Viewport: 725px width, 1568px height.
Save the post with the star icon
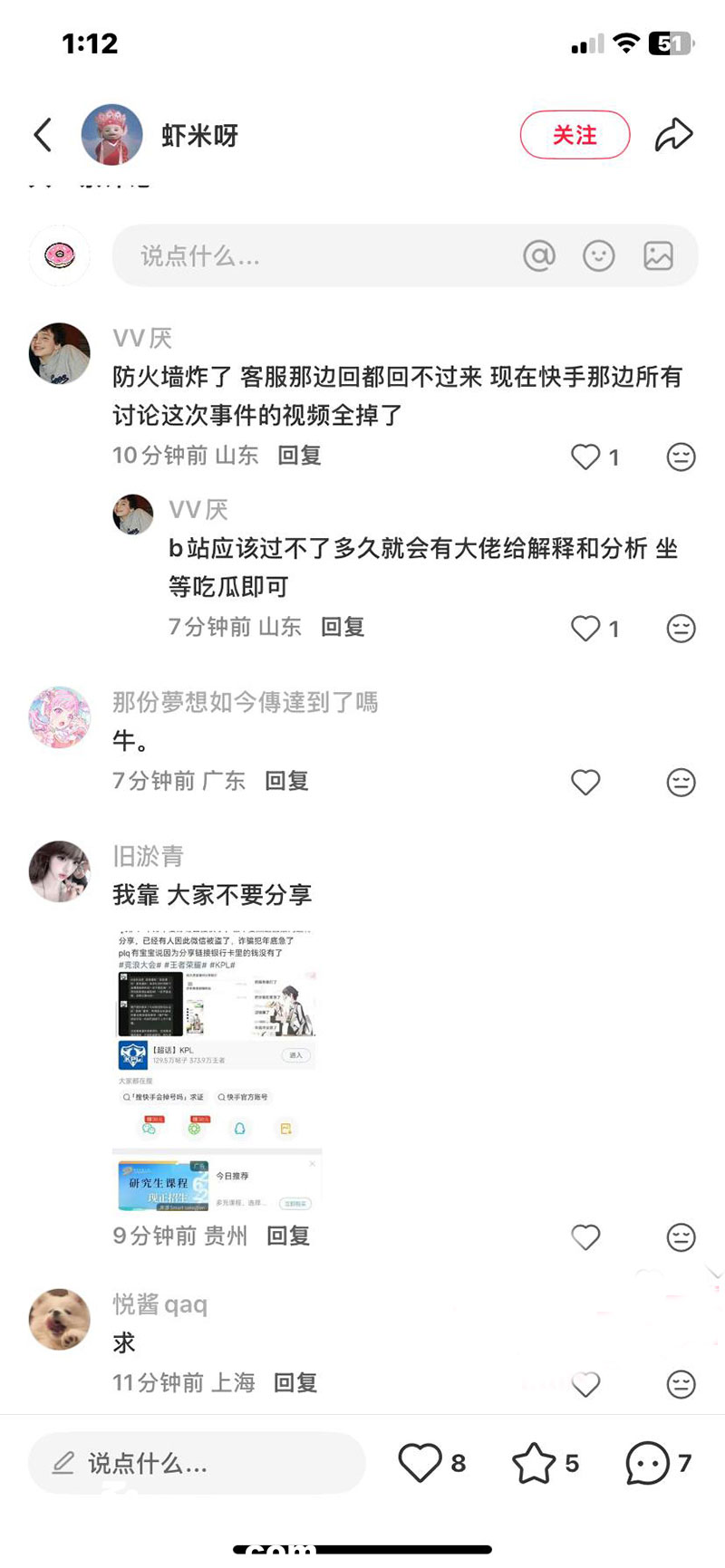pyautogui.click(x=534, y=1463)
